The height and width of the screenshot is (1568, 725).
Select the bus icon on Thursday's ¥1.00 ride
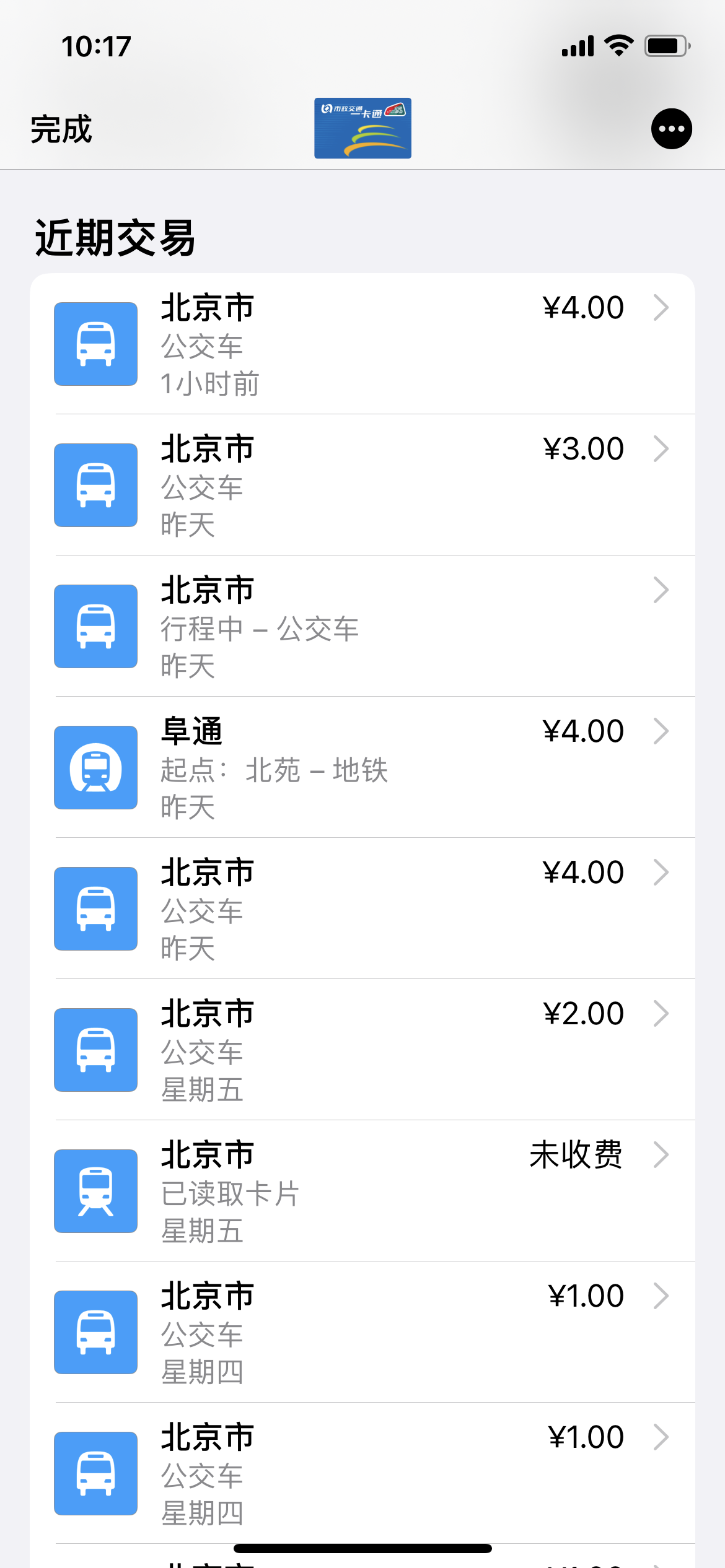95,1331
